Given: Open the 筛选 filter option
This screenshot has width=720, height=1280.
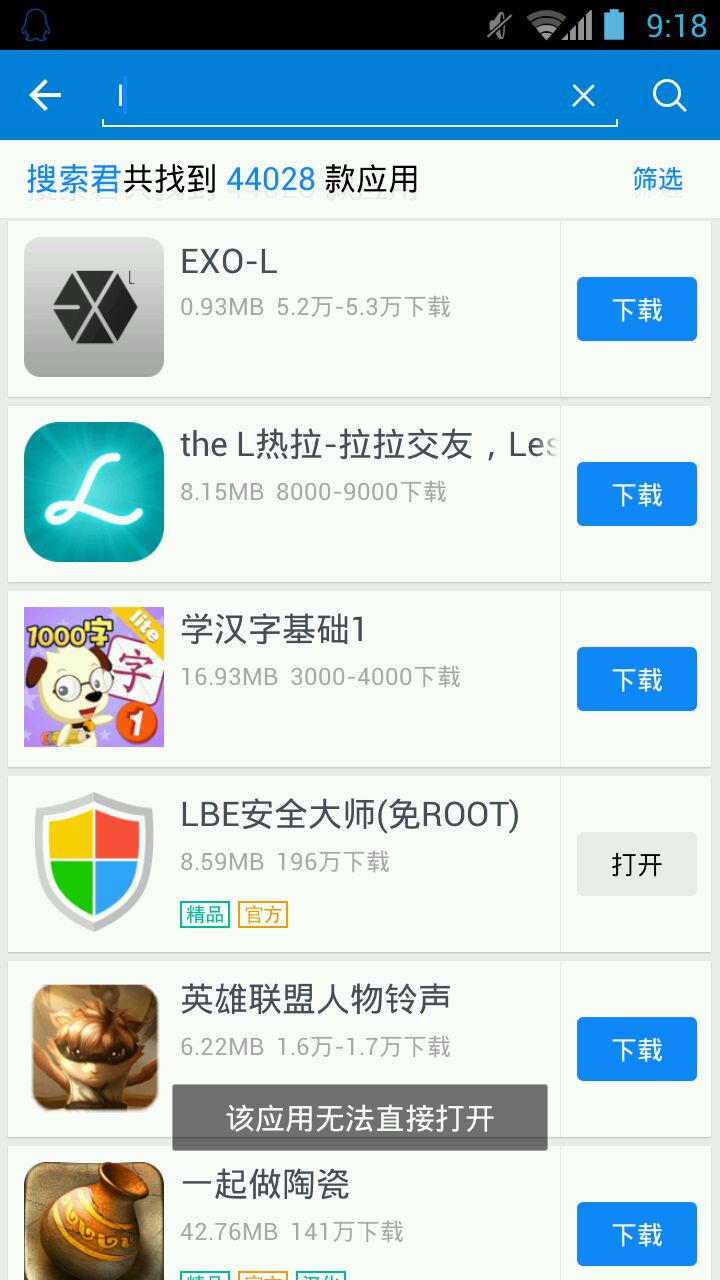Looking at the screenshot, I should [x=657, y=179].
